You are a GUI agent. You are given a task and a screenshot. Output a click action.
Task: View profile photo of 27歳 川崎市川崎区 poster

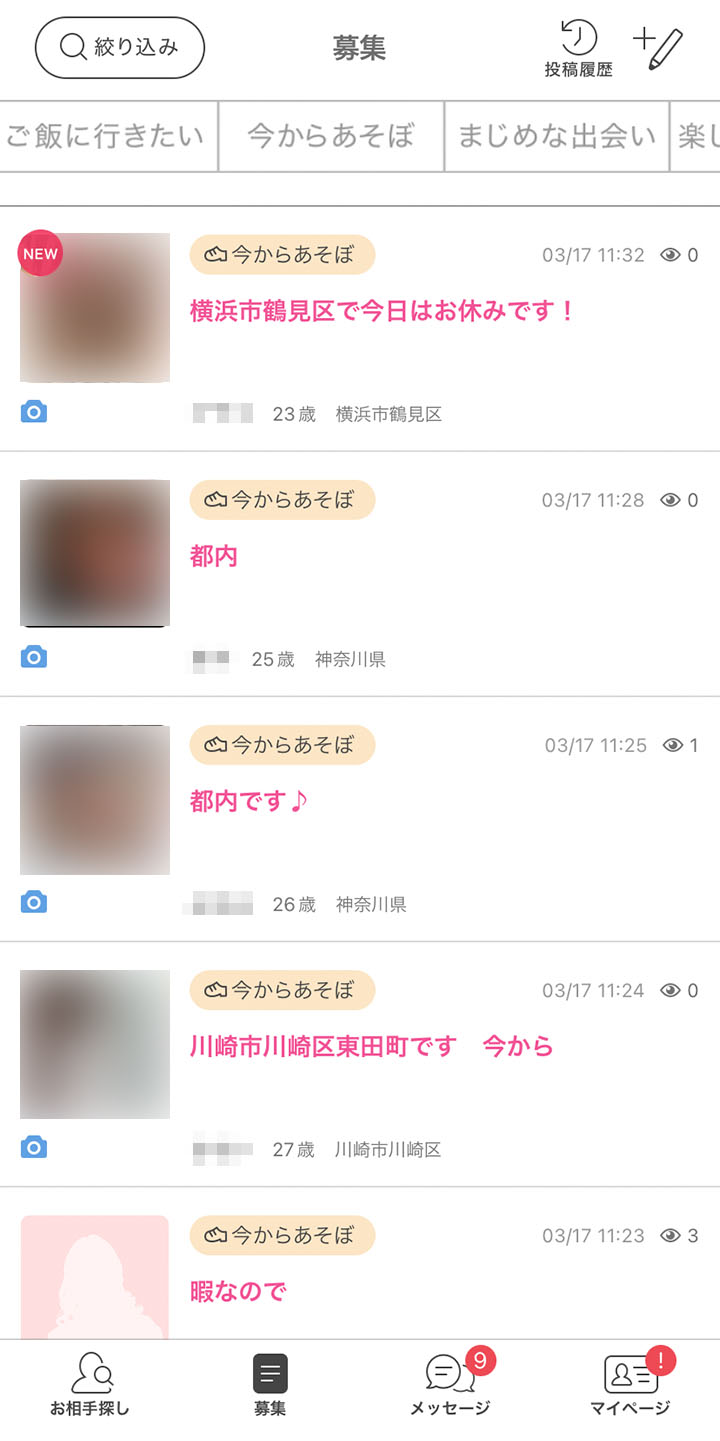(x=95, y=1044)
